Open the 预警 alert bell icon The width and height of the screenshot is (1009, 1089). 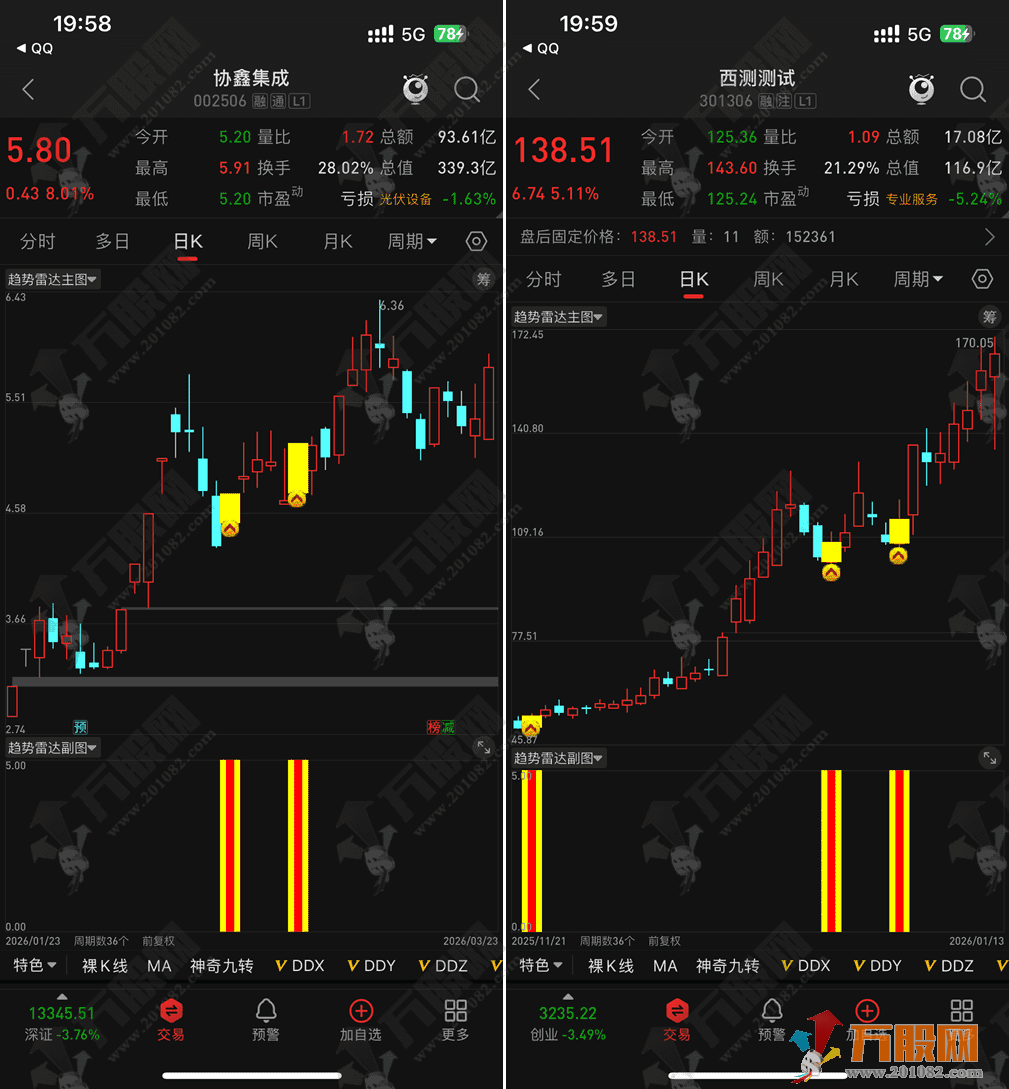(x=265, y=1020)
